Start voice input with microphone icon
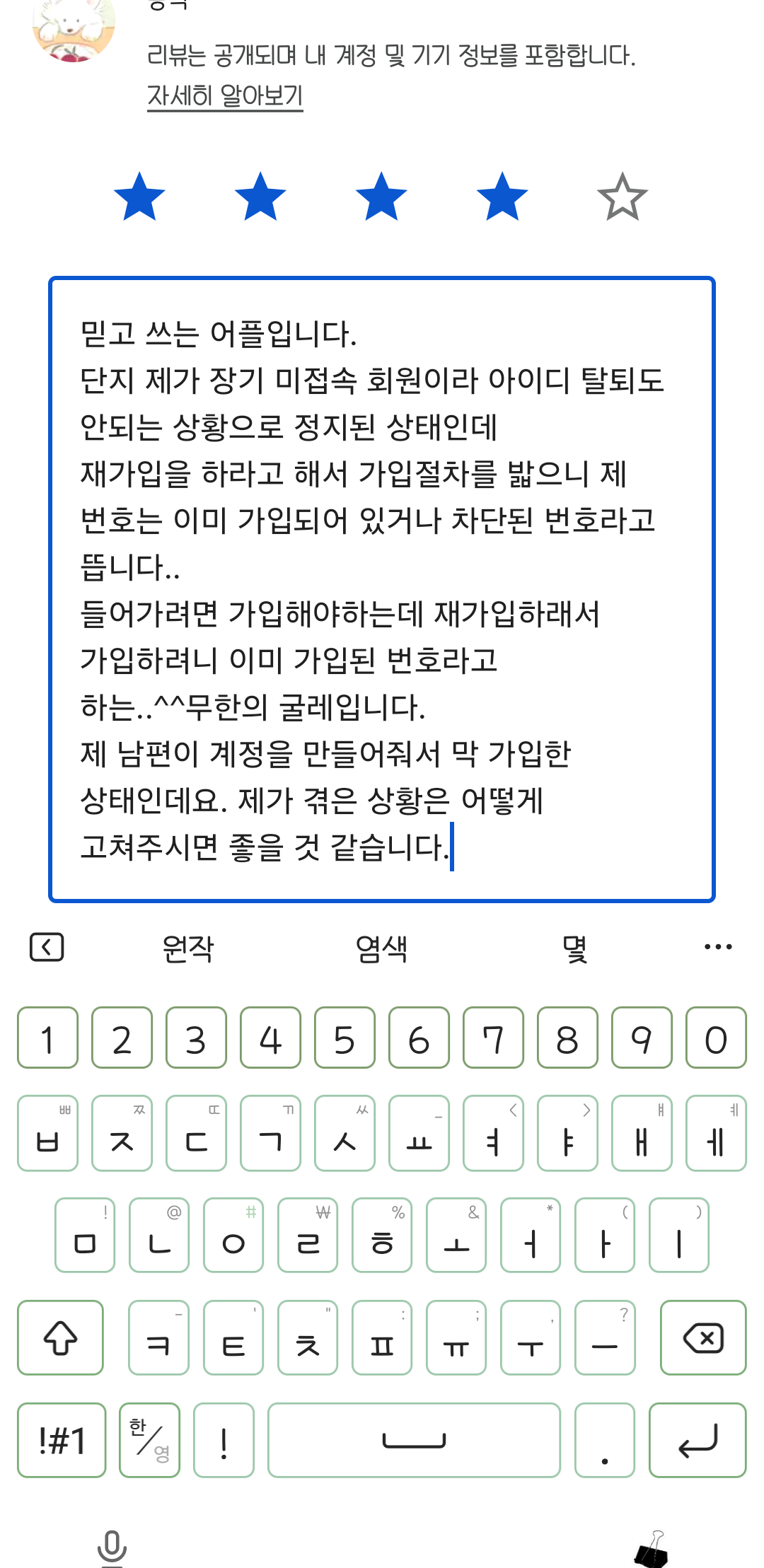Screen dimensions: 764x1568 pos(112,1547)
